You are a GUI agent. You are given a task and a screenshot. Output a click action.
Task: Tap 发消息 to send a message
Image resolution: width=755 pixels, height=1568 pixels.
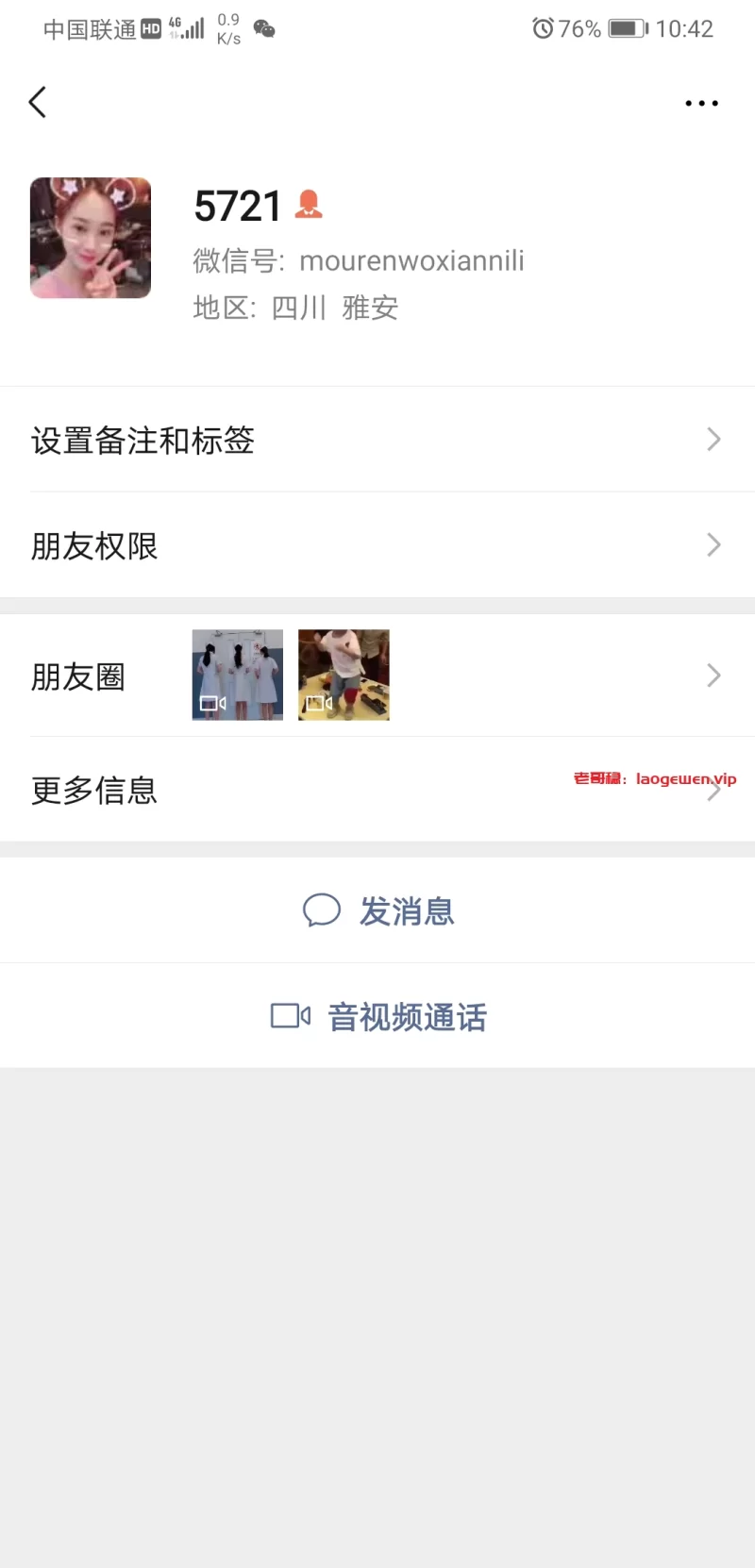tap(379, 911)
